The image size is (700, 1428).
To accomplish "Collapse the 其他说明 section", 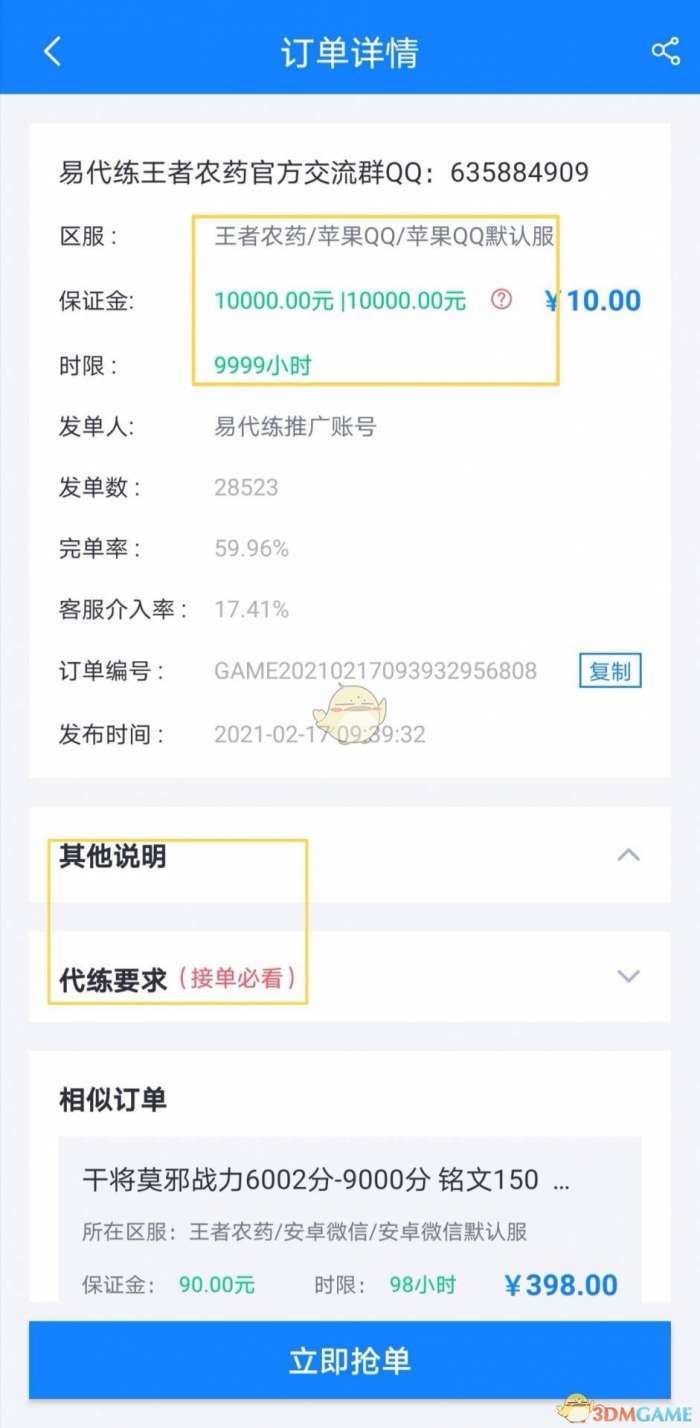I will 628,855.
